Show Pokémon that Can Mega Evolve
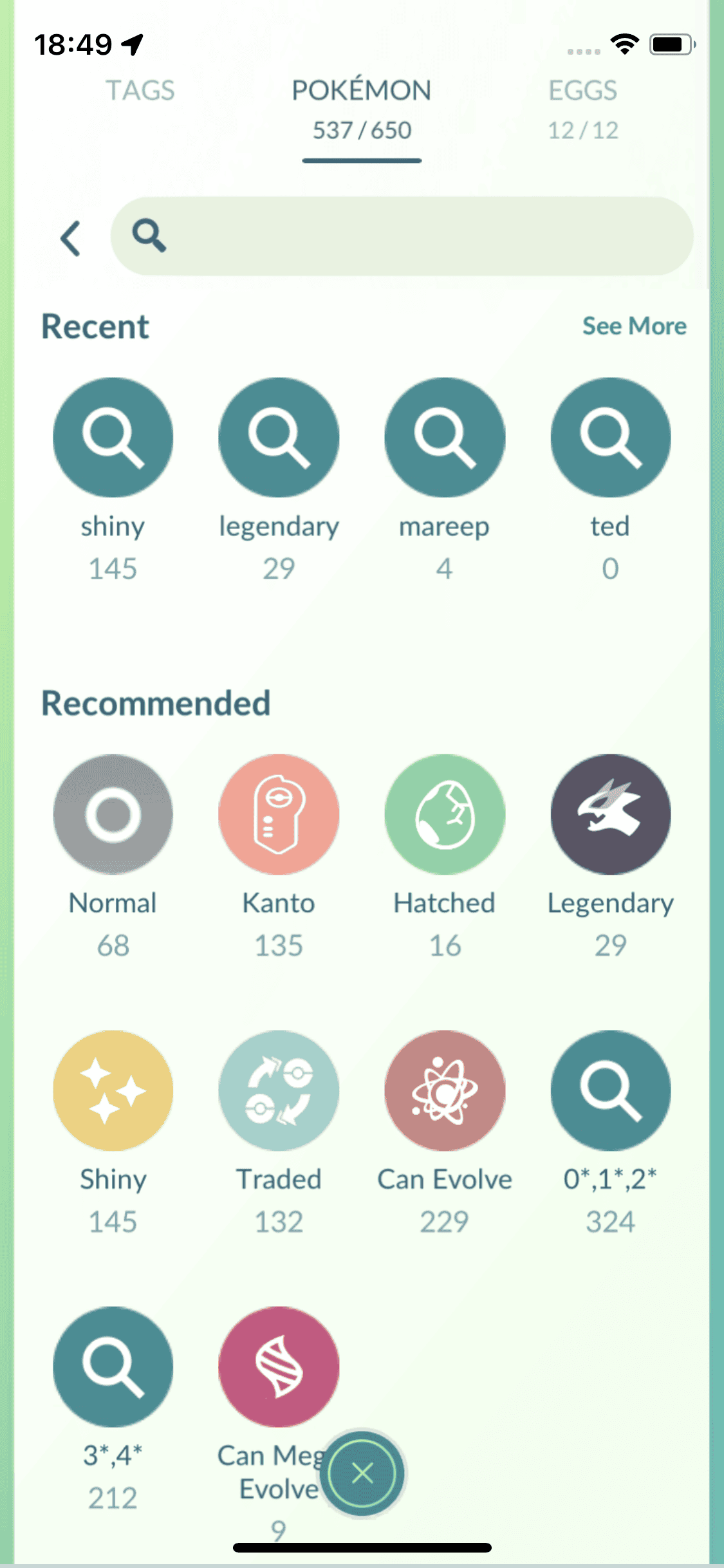Screen dimensions: 724x1568 tap(279, 1367)
